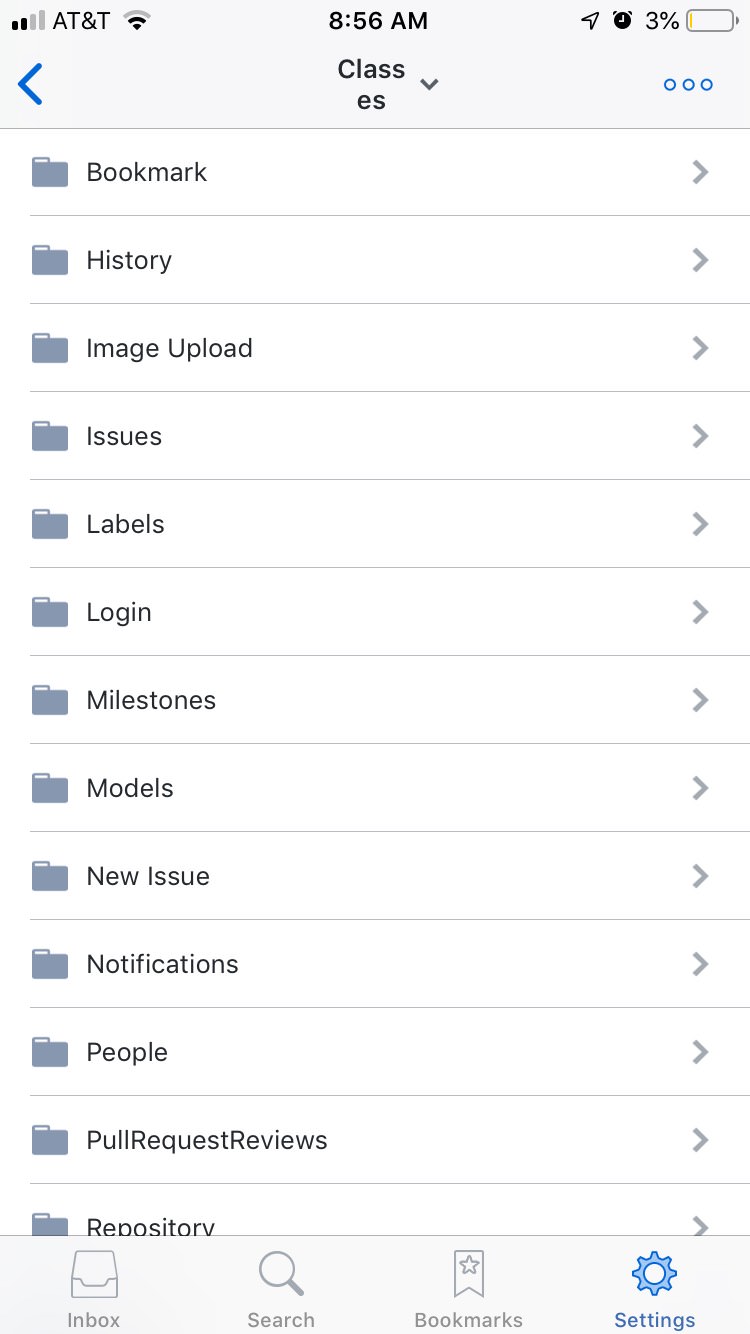Screen dimensions: 750x1334
Task: Open the New Issue folder
Action: coord(375,876)
